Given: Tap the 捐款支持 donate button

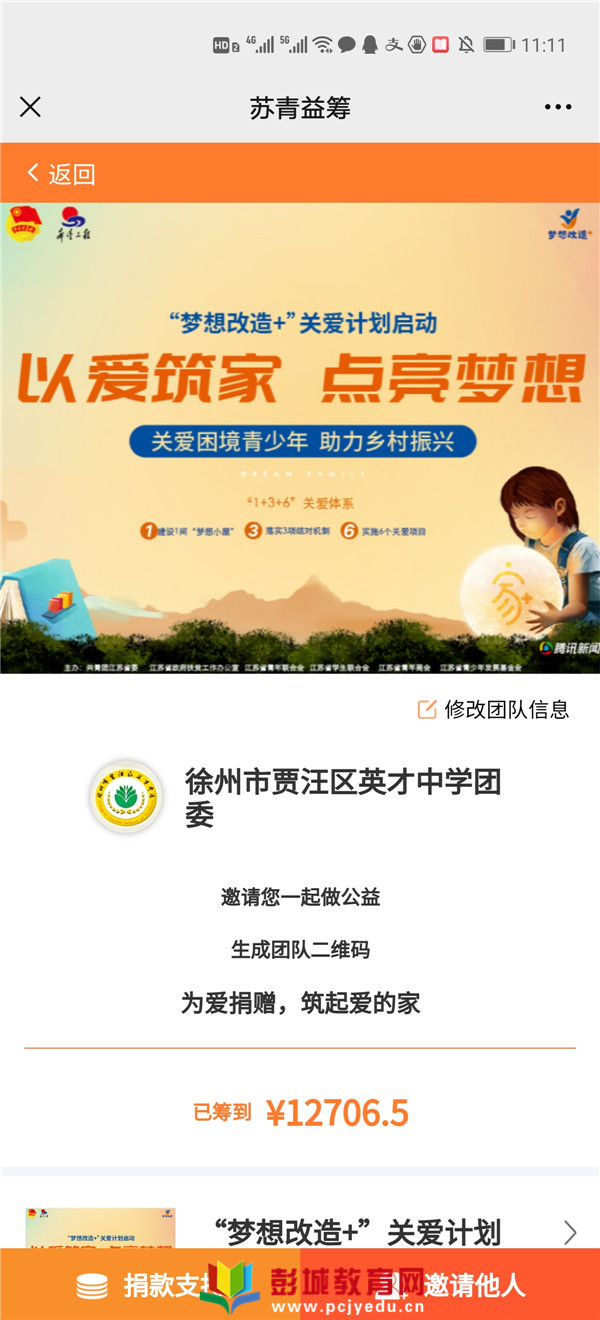Looking at the screenshot, I should click(150, 1285).
